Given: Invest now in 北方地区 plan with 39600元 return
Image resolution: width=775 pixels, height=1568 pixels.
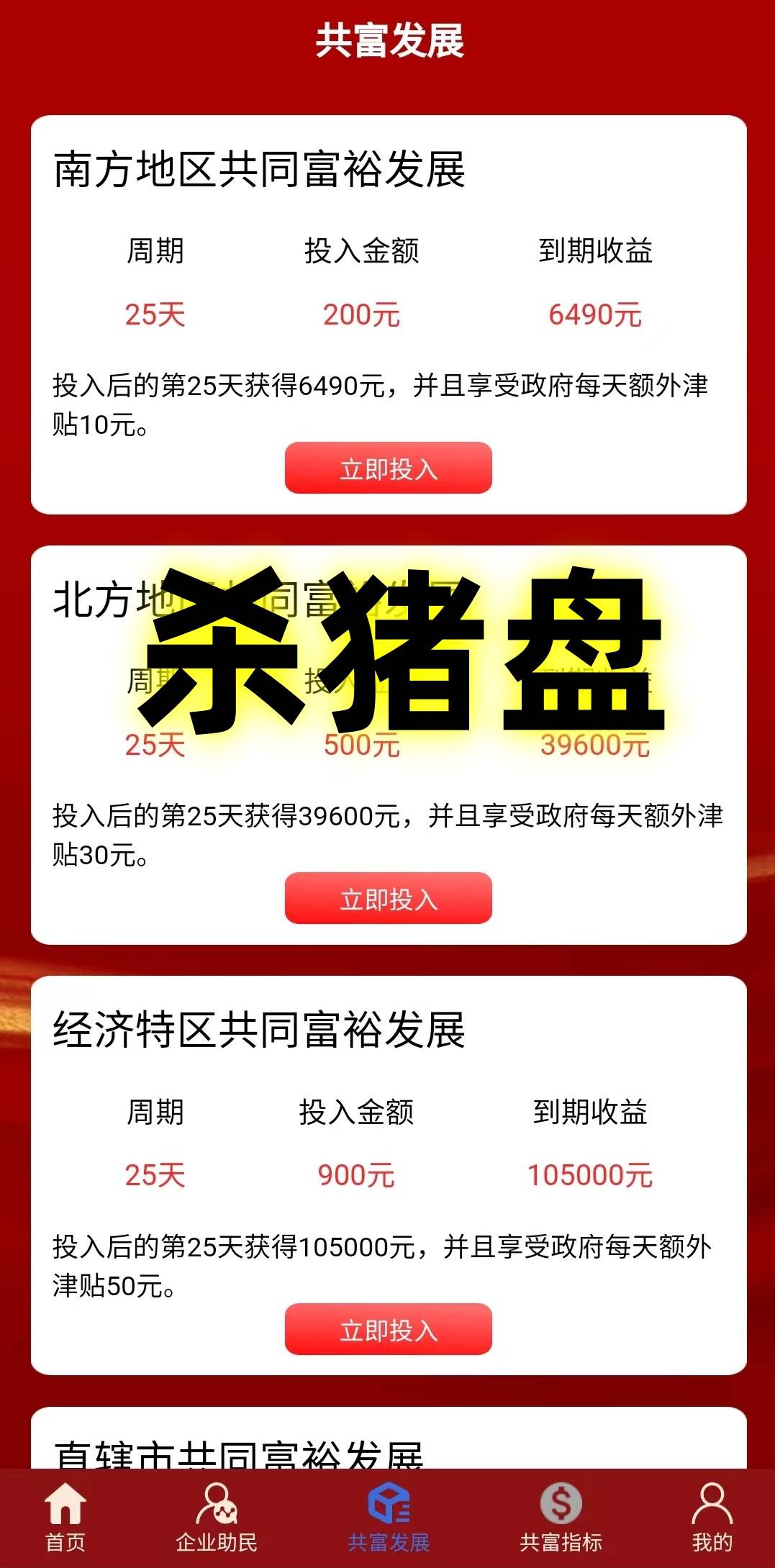Looking at the screenshot, I should [x=388, y=899].
